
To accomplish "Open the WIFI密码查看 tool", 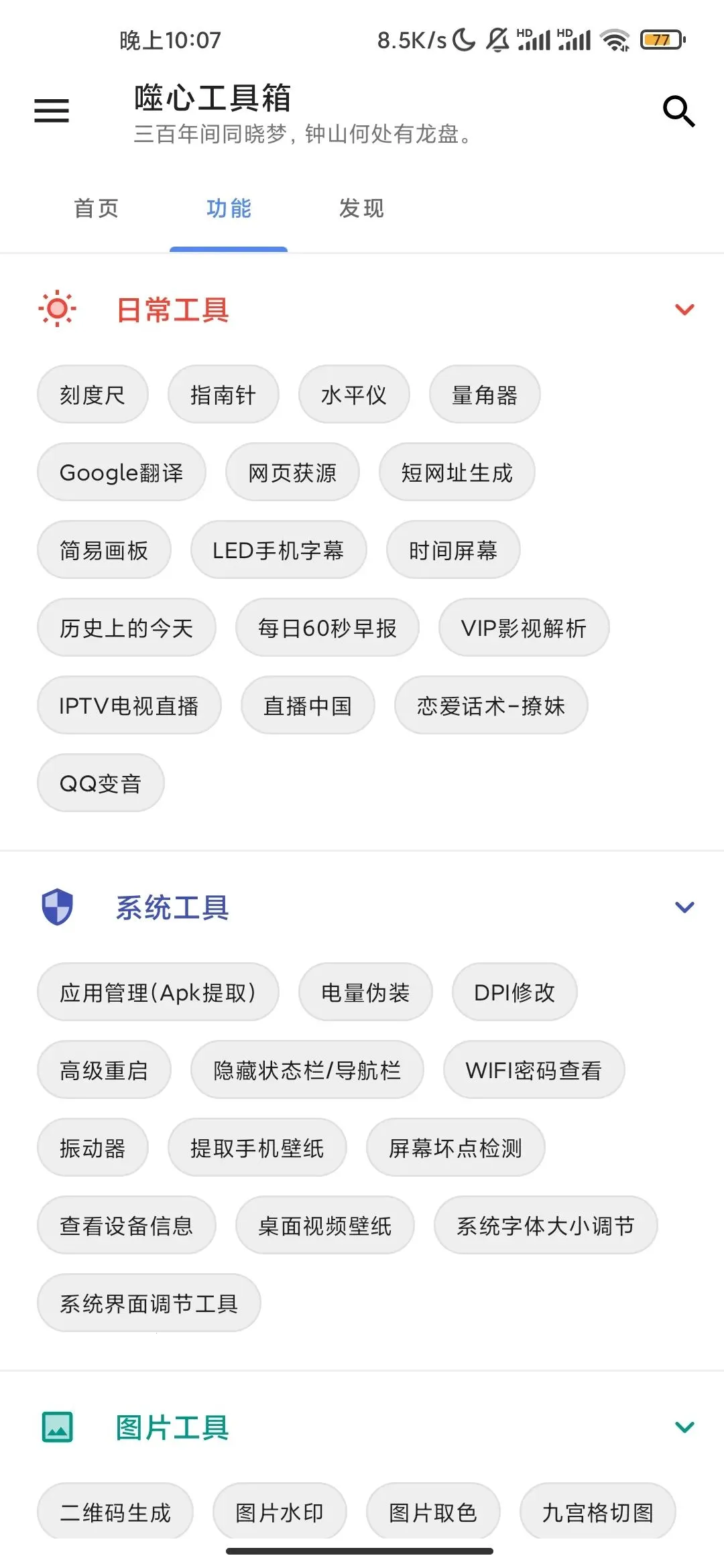I will click(x=533, y=1069).
